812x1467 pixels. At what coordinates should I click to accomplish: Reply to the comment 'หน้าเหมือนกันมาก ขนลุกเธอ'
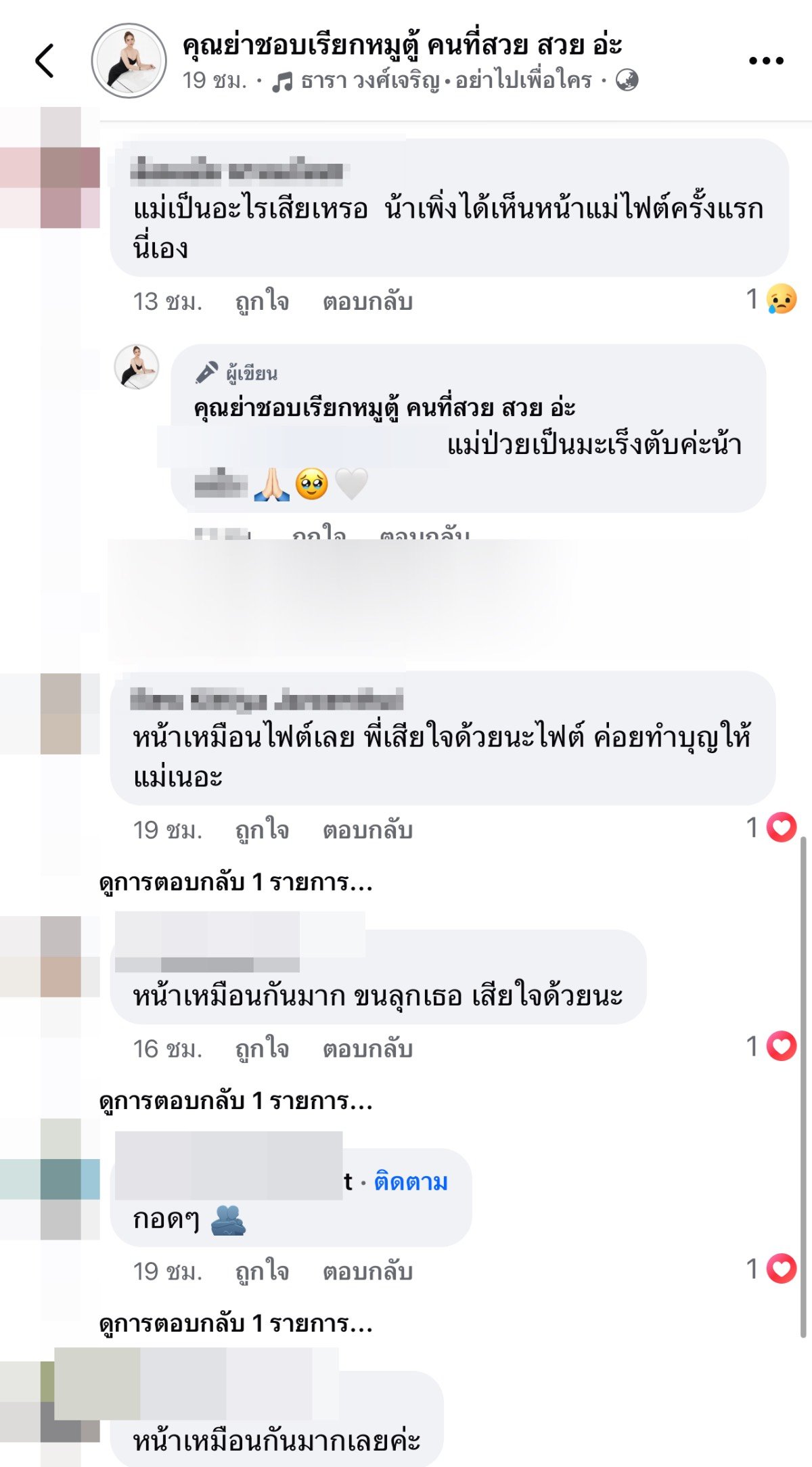tap(367, 1049)
